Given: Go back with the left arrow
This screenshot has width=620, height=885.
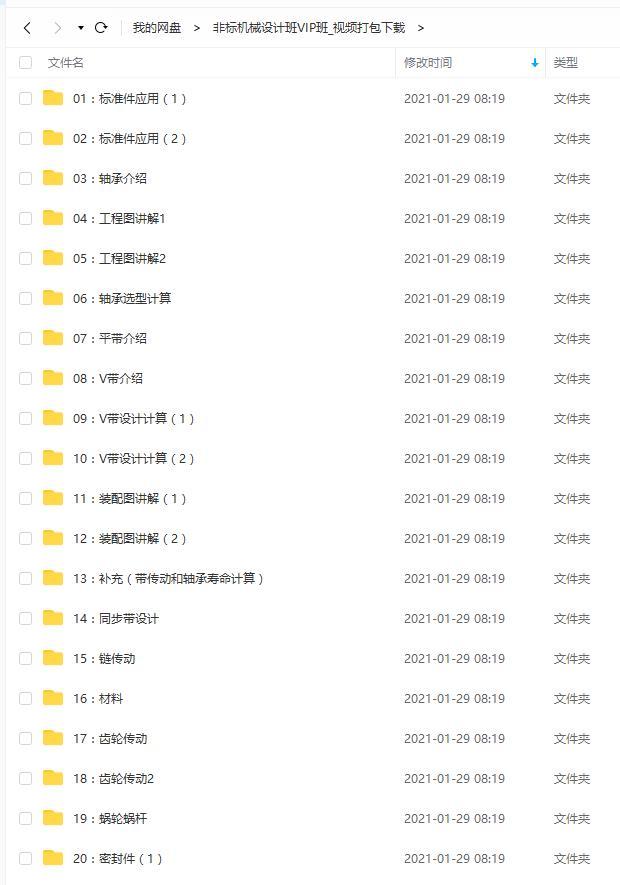Looking at the screenshot, I should click(x=27, y=28).
